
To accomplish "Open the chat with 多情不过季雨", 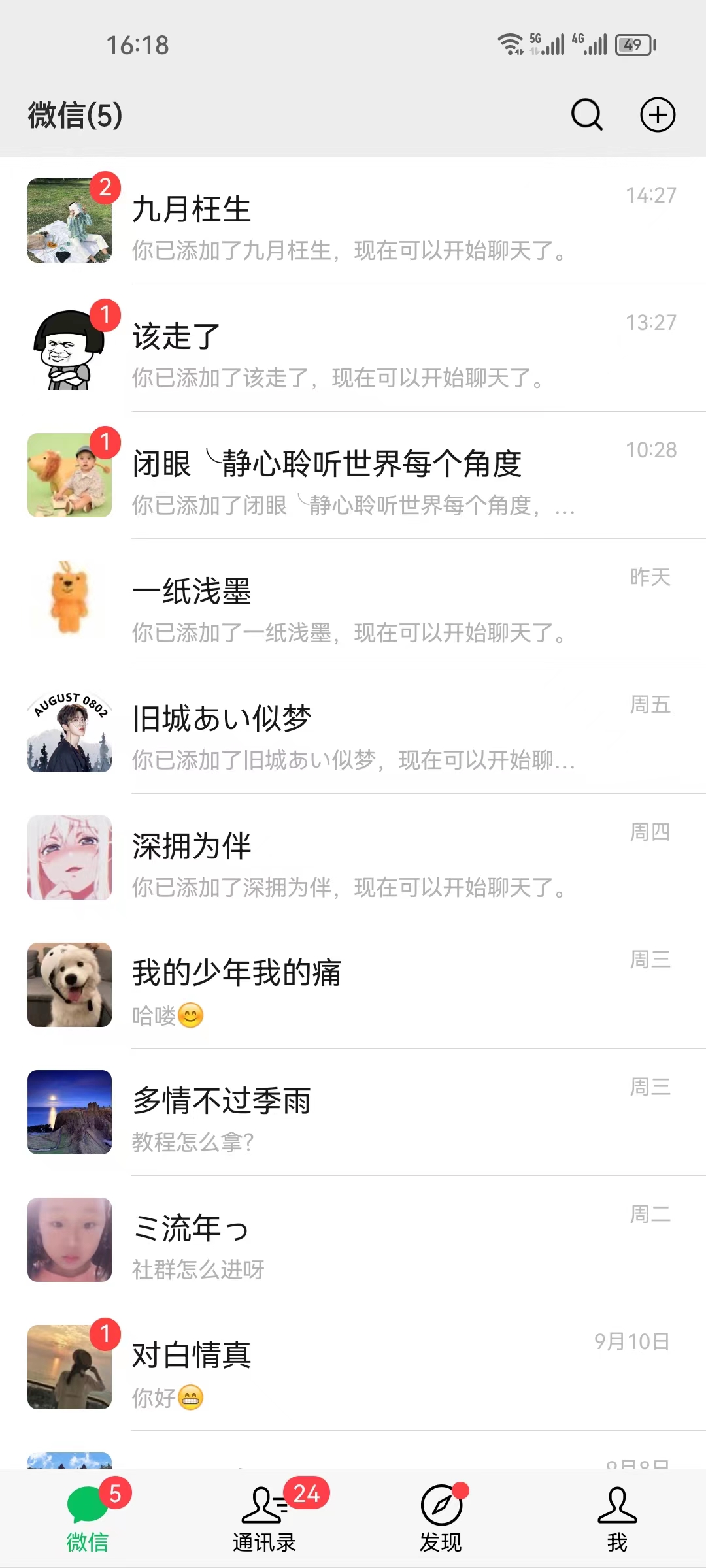I will [x=353, y=1113].
